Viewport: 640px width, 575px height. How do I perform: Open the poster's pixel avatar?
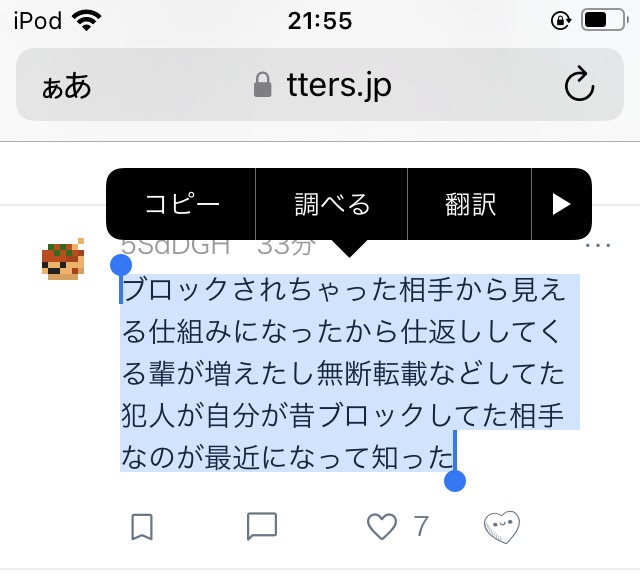tap(62, 260)
